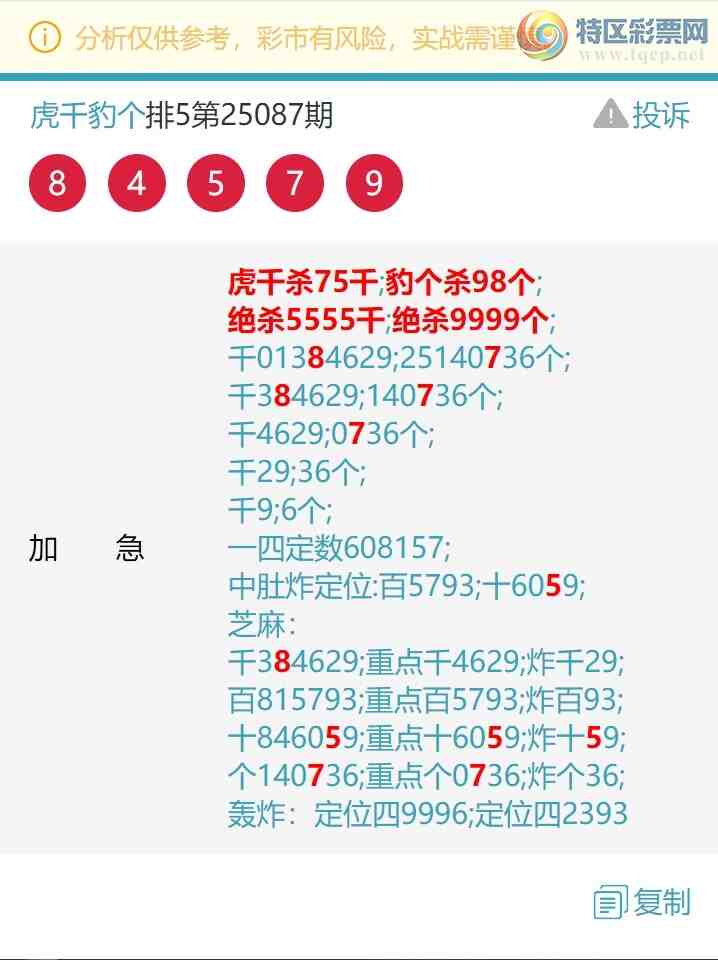The width and height of the screenshot is (718, 960).
Task: Tap the 投诉 complaint button
Action: (x=643, y=115)
